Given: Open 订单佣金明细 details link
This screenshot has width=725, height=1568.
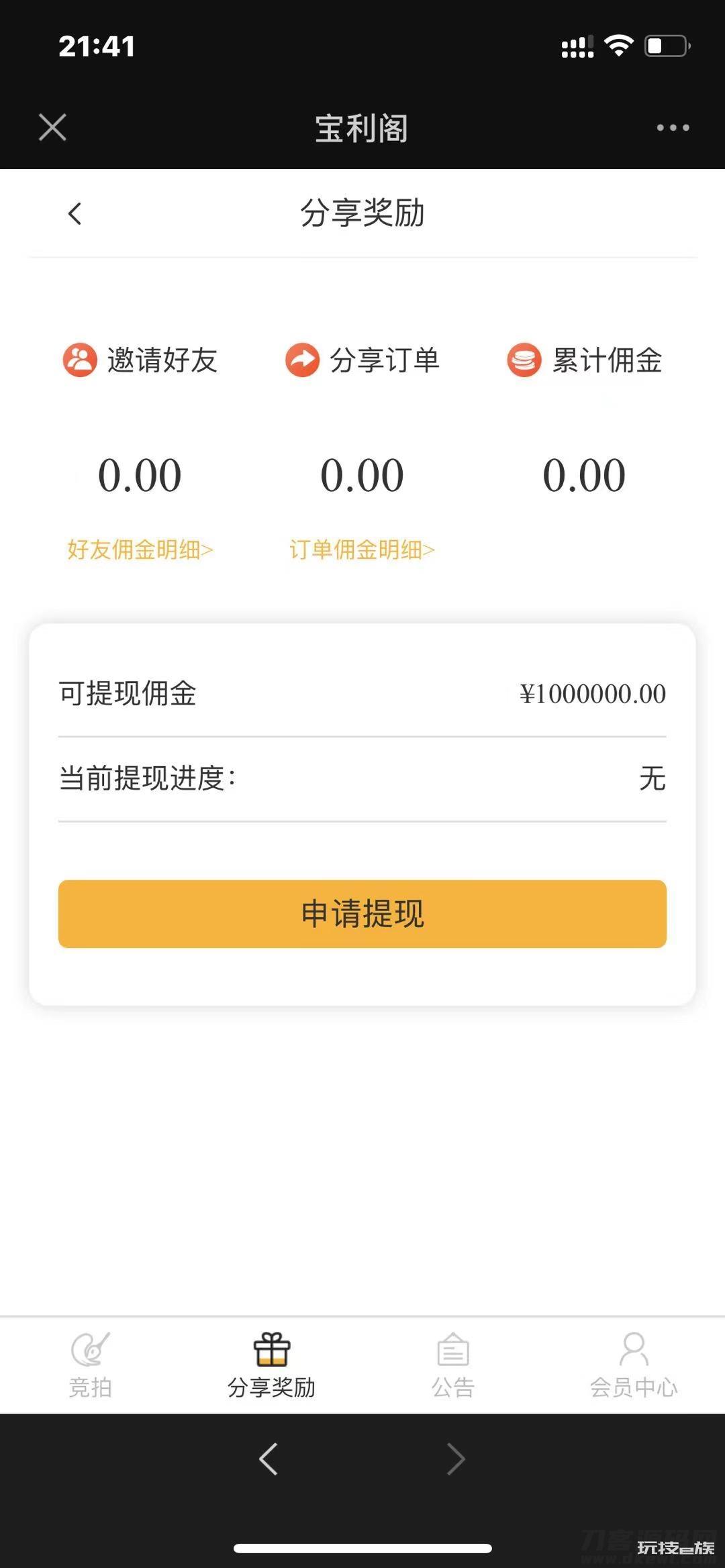Looking at the screenshot, I should click(362, 550).
